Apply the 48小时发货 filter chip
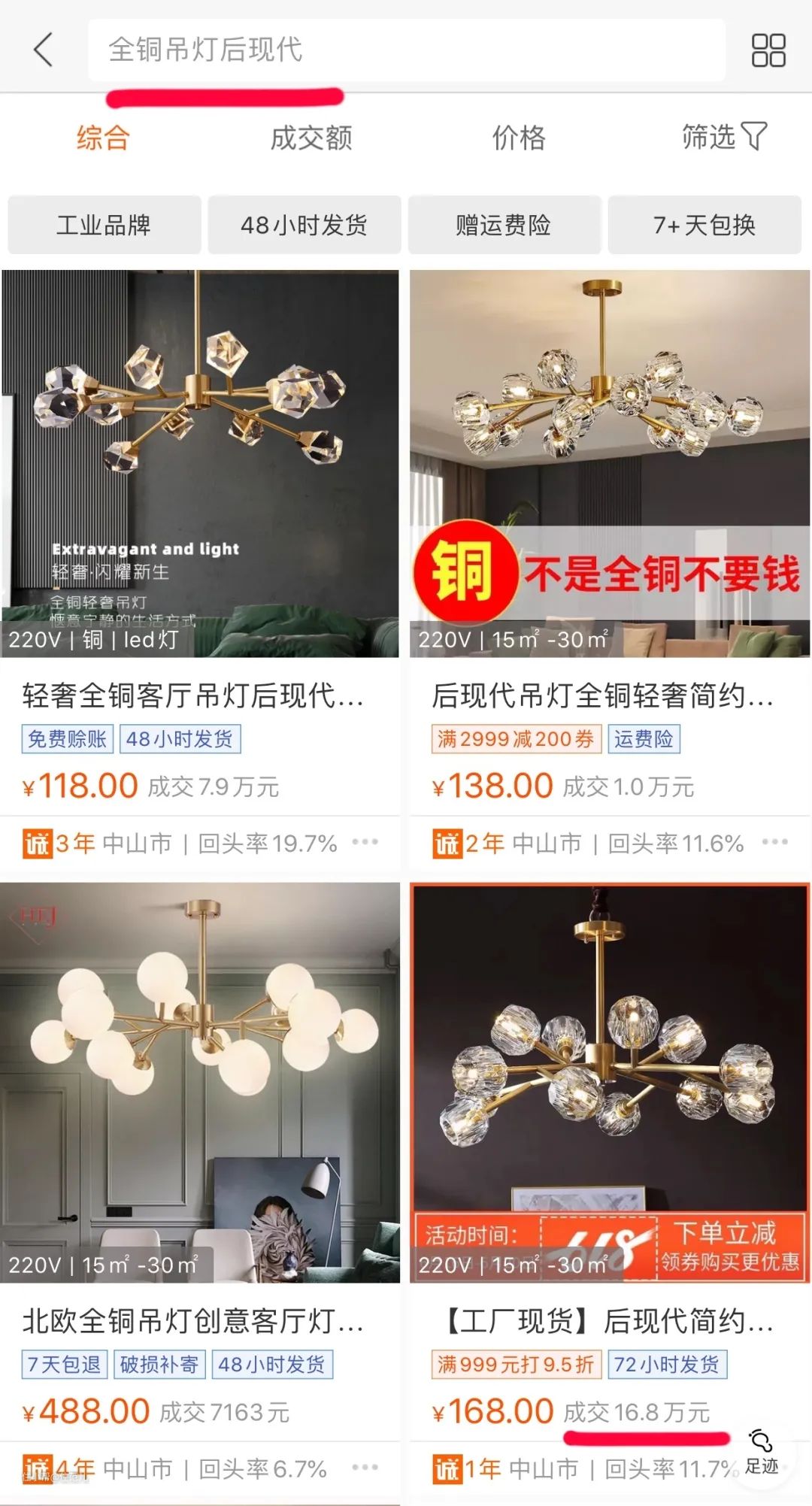The image size is (812, 1506). [304, 225]
